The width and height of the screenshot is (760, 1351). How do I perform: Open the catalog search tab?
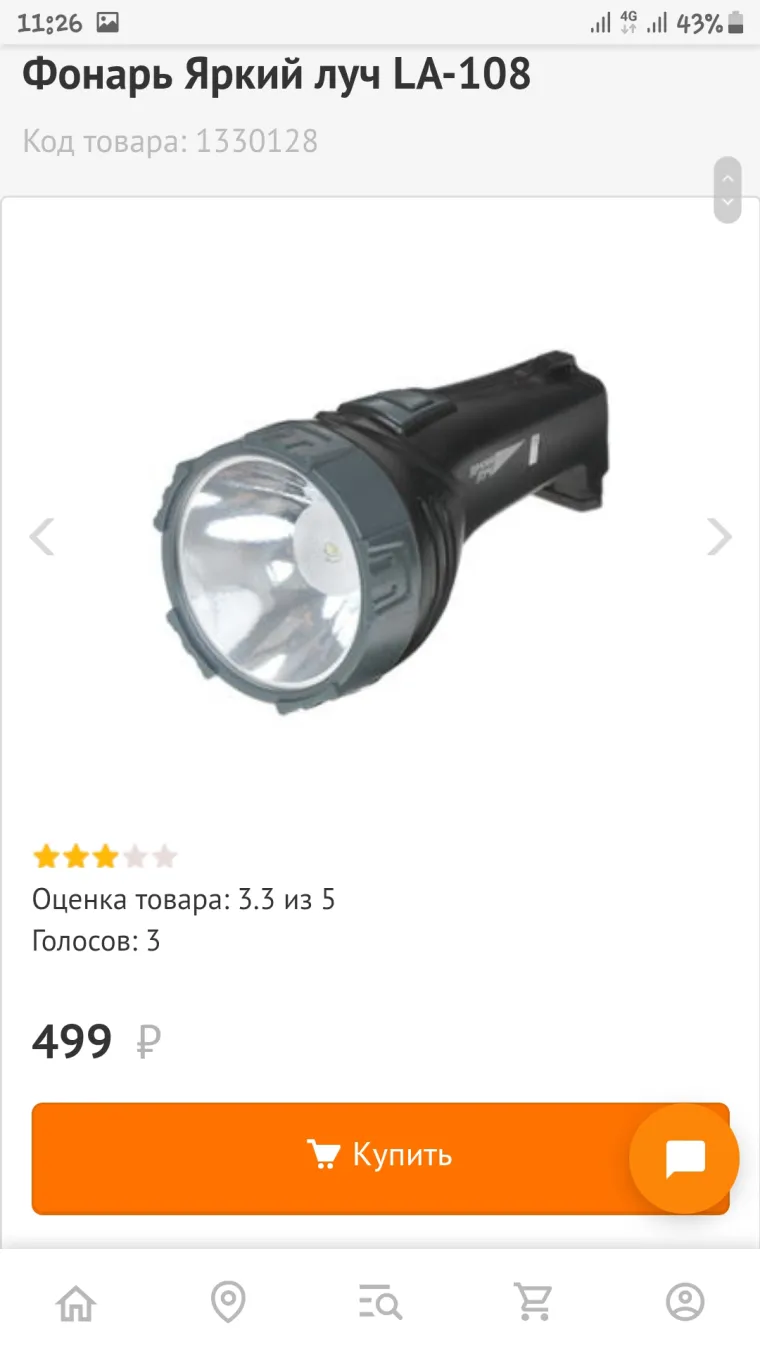click(380, 1302)
